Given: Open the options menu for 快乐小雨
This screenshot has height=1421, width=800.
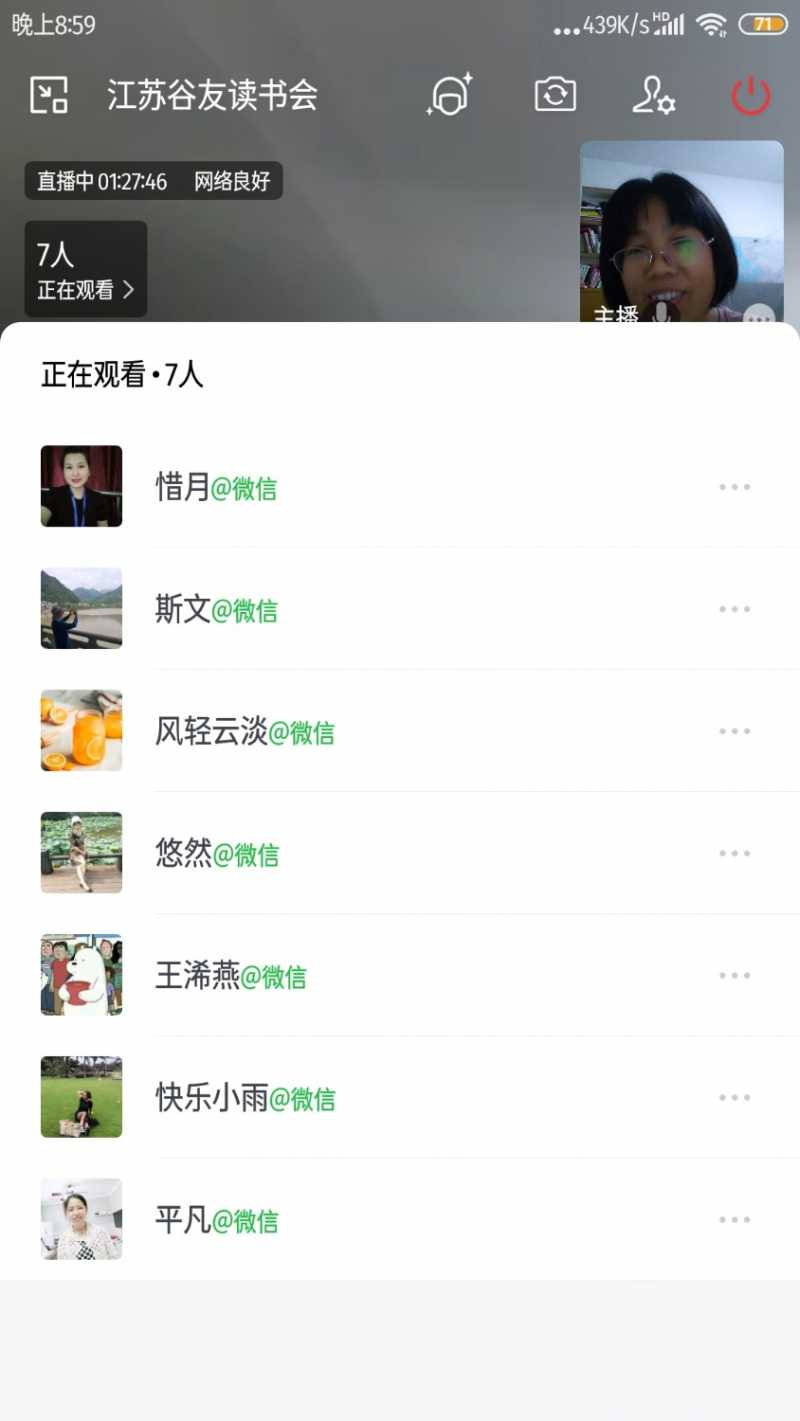Looking at the screenshot, I should 735,1097.
